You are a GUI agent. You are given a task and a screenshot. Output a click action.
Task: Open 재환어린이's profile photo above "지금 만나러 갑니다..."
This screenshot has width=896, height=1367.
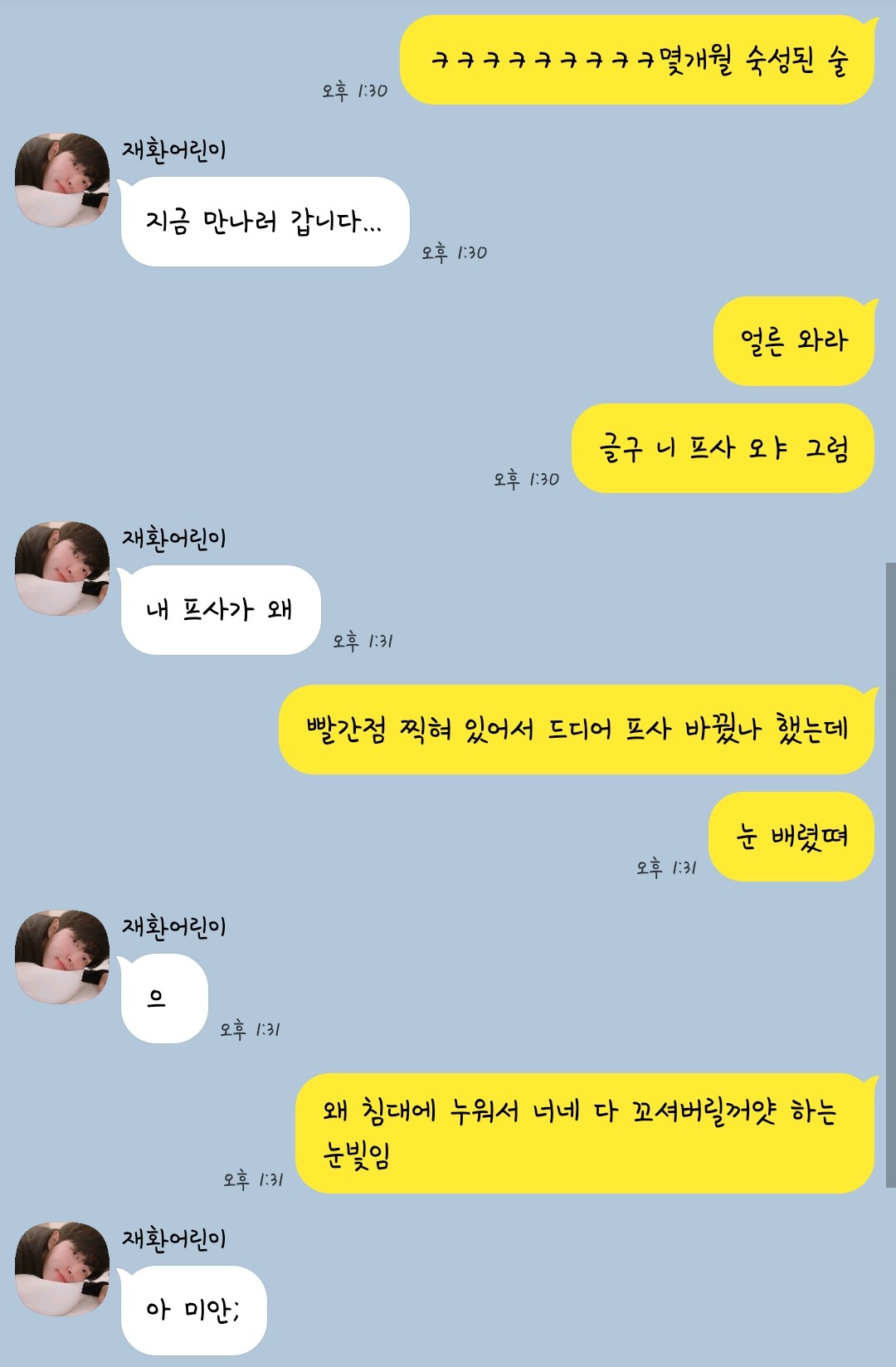click(x=62, y=180)
